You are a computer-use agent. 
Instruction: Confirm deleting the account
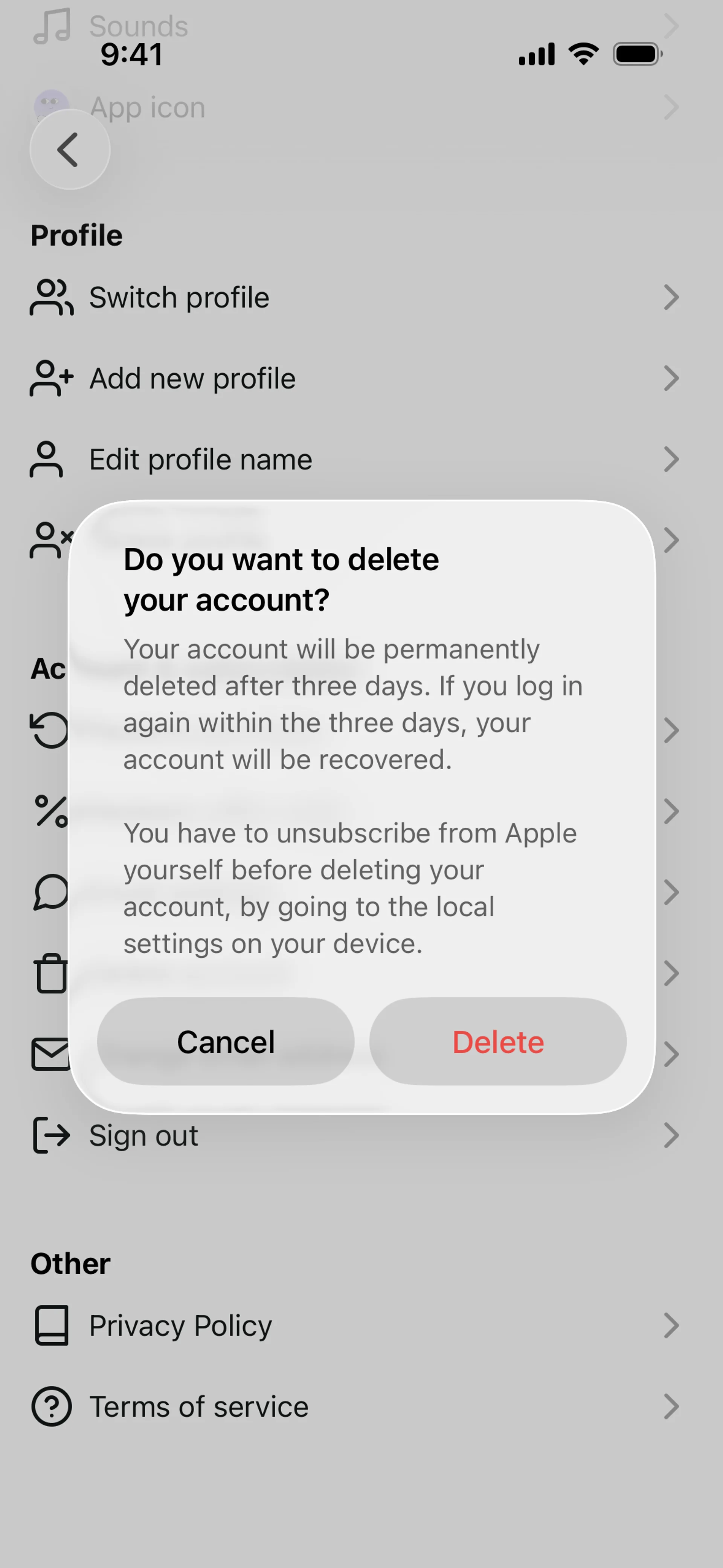(x=497, y=1041)
